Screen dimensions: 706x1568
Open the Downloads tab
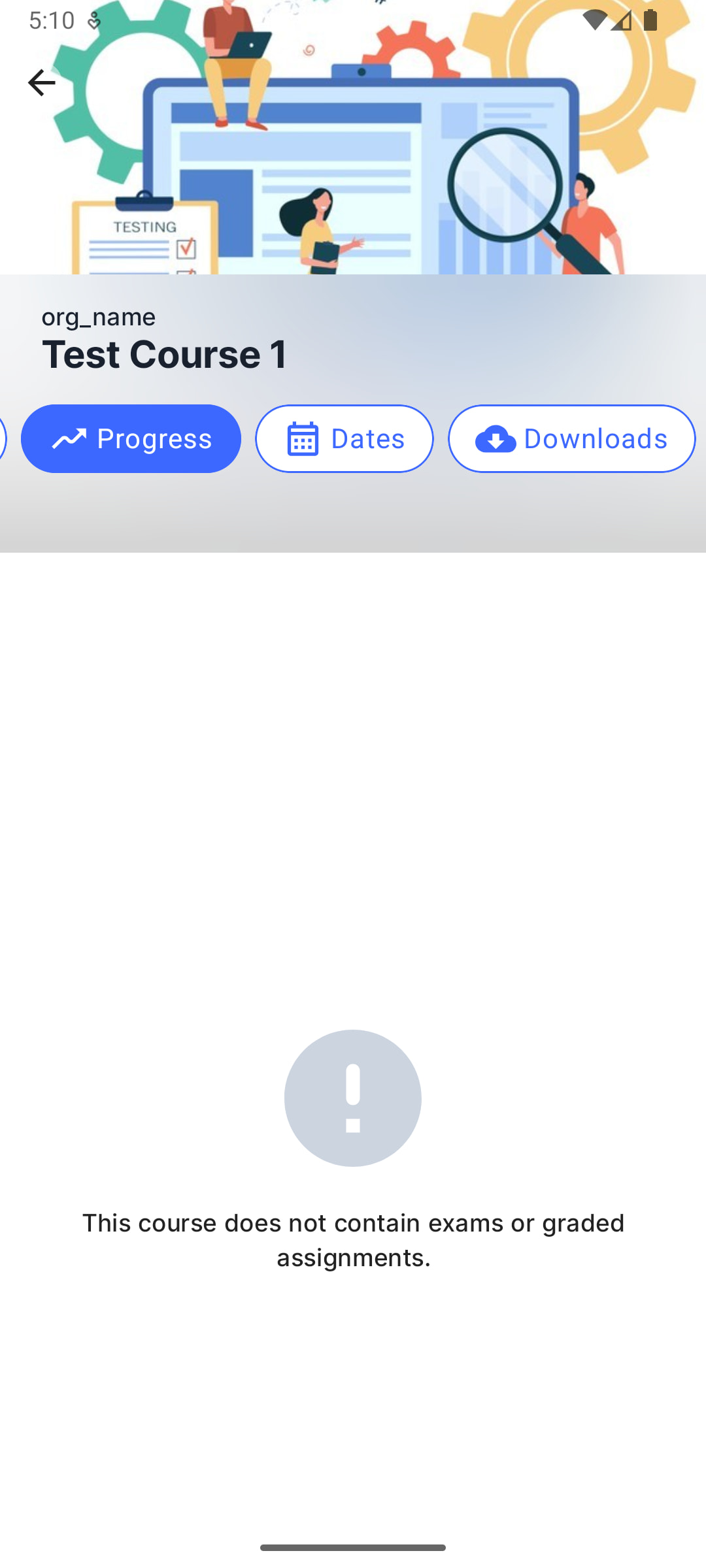[571, 438]
